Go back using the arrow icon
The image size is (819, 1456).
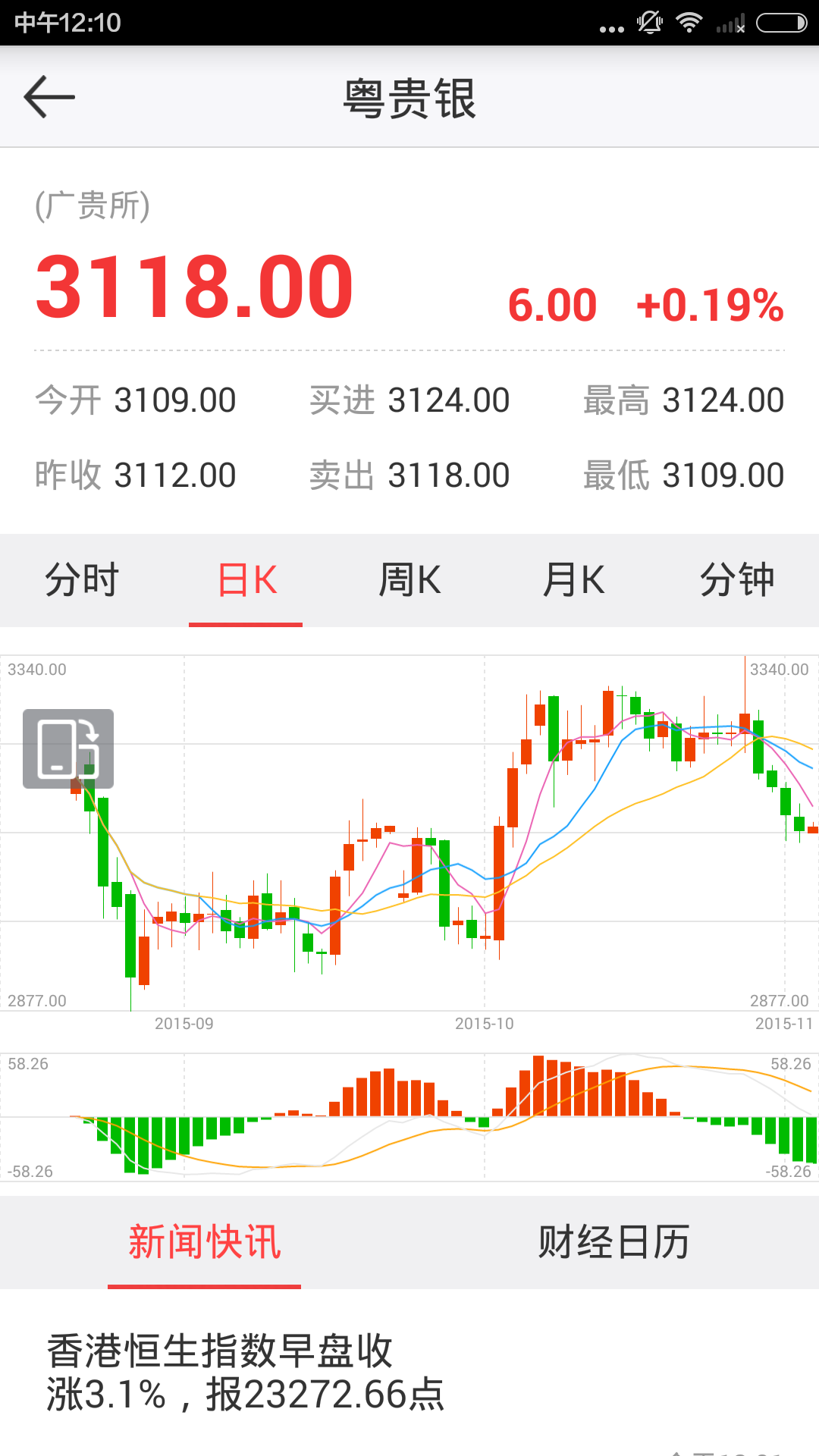49,97
